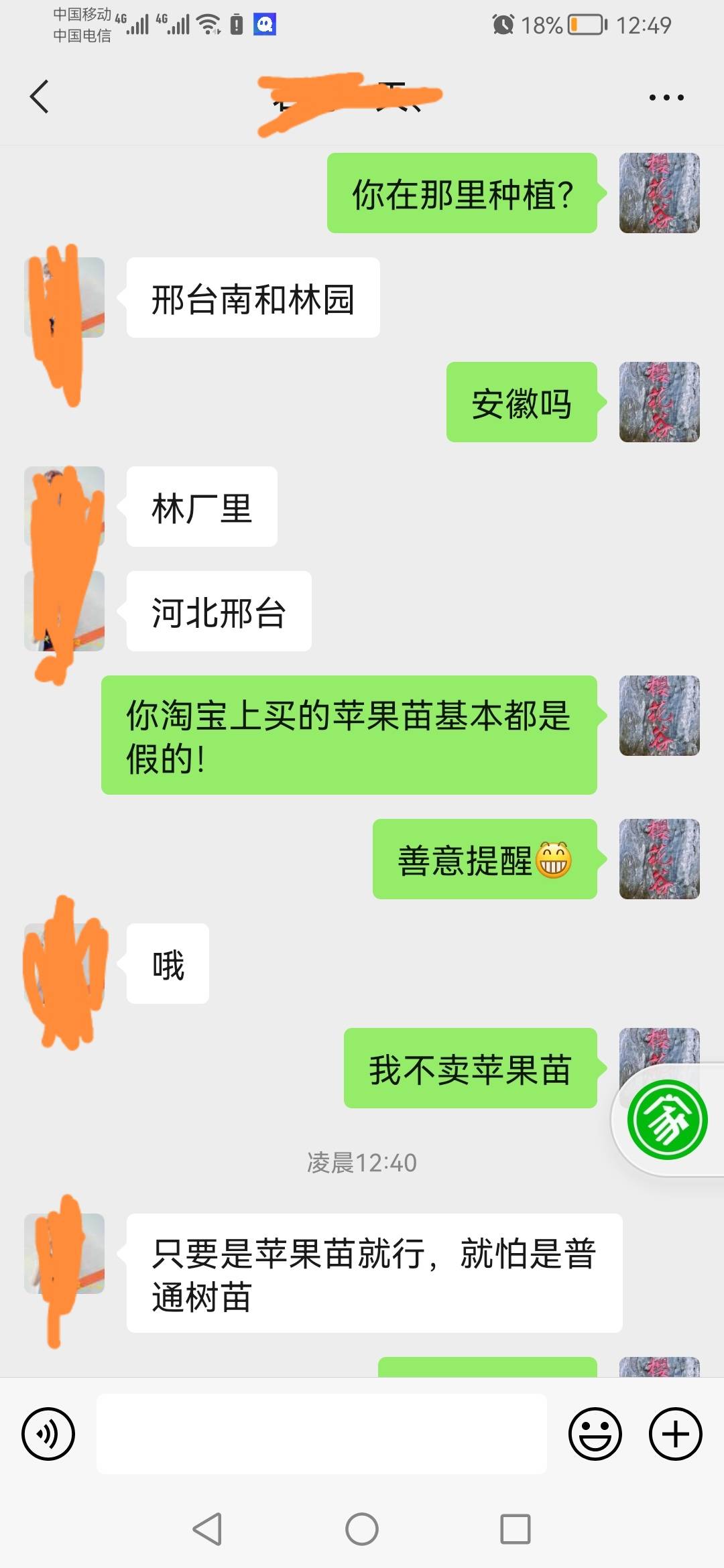Tap the message text field
This screenshot has height=1568, width=724.
[322, 1434]
